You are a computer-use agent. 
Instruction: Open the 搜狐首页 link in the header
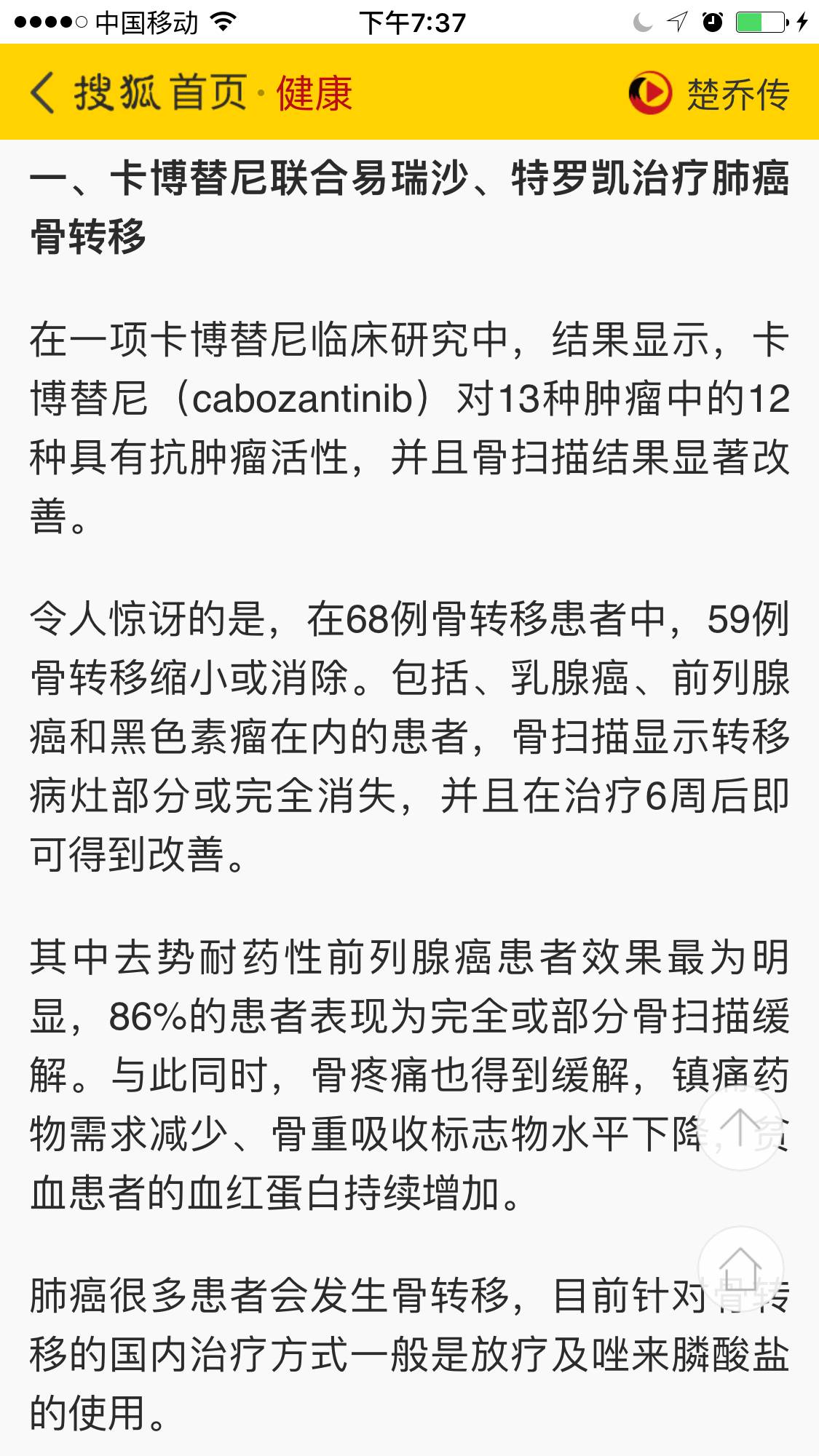pos(160,93)
